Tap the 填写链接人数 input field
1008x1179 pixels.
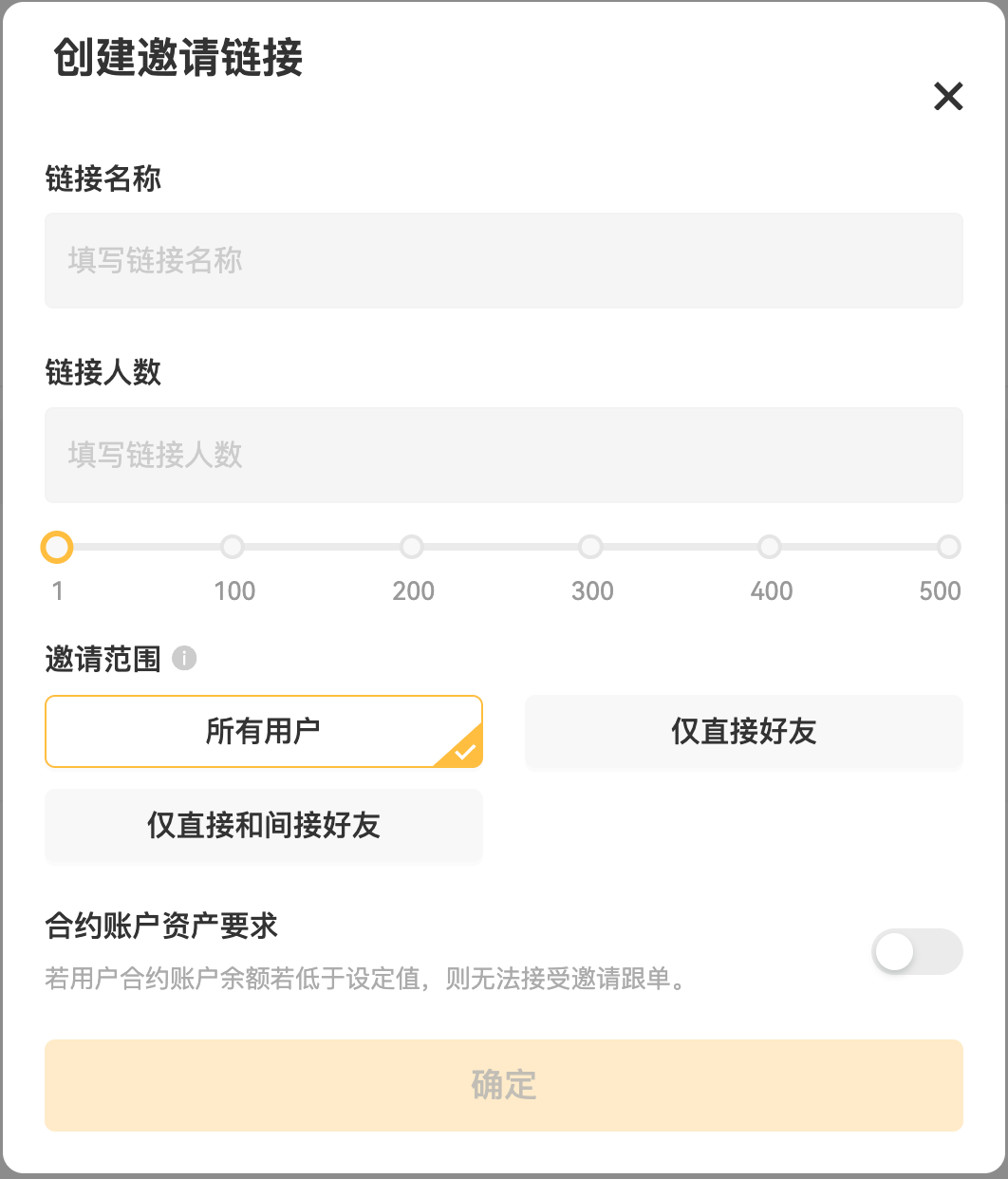503,455
